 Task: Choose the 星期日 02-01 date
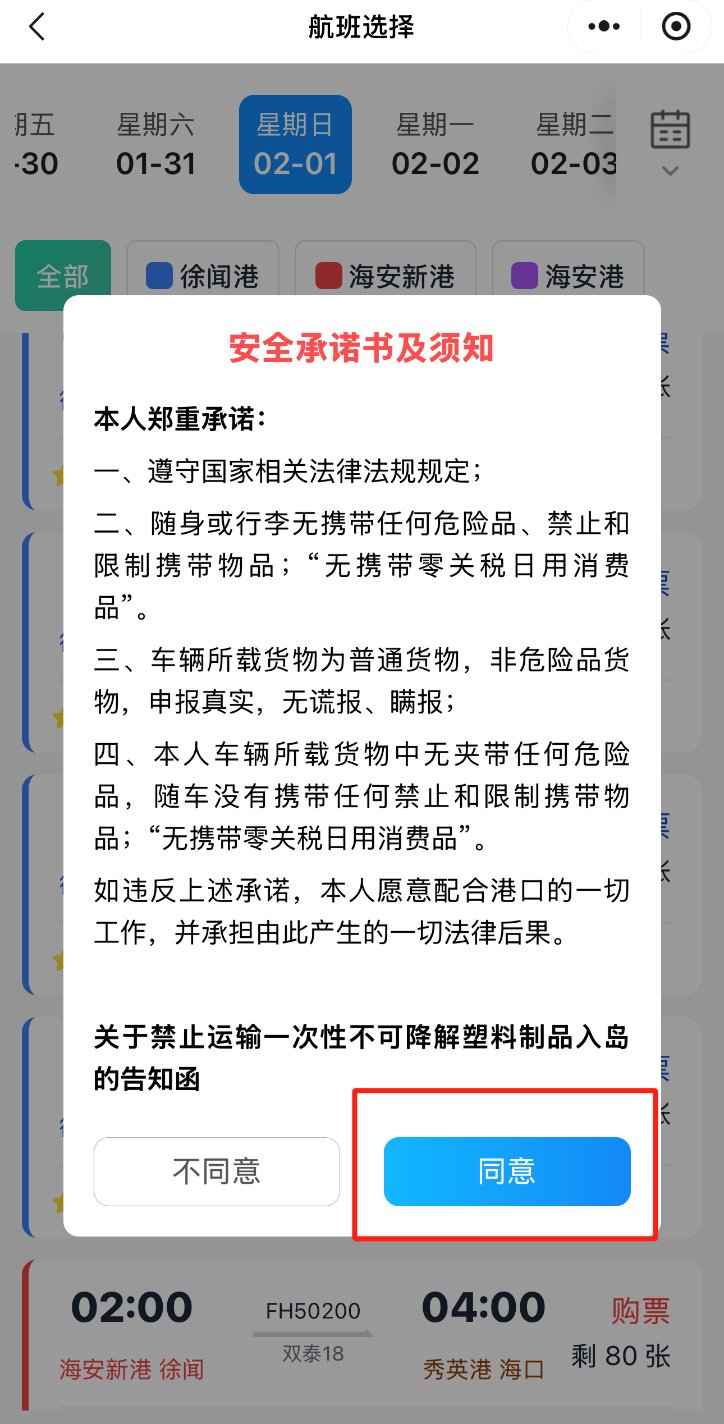pos(295,145)
